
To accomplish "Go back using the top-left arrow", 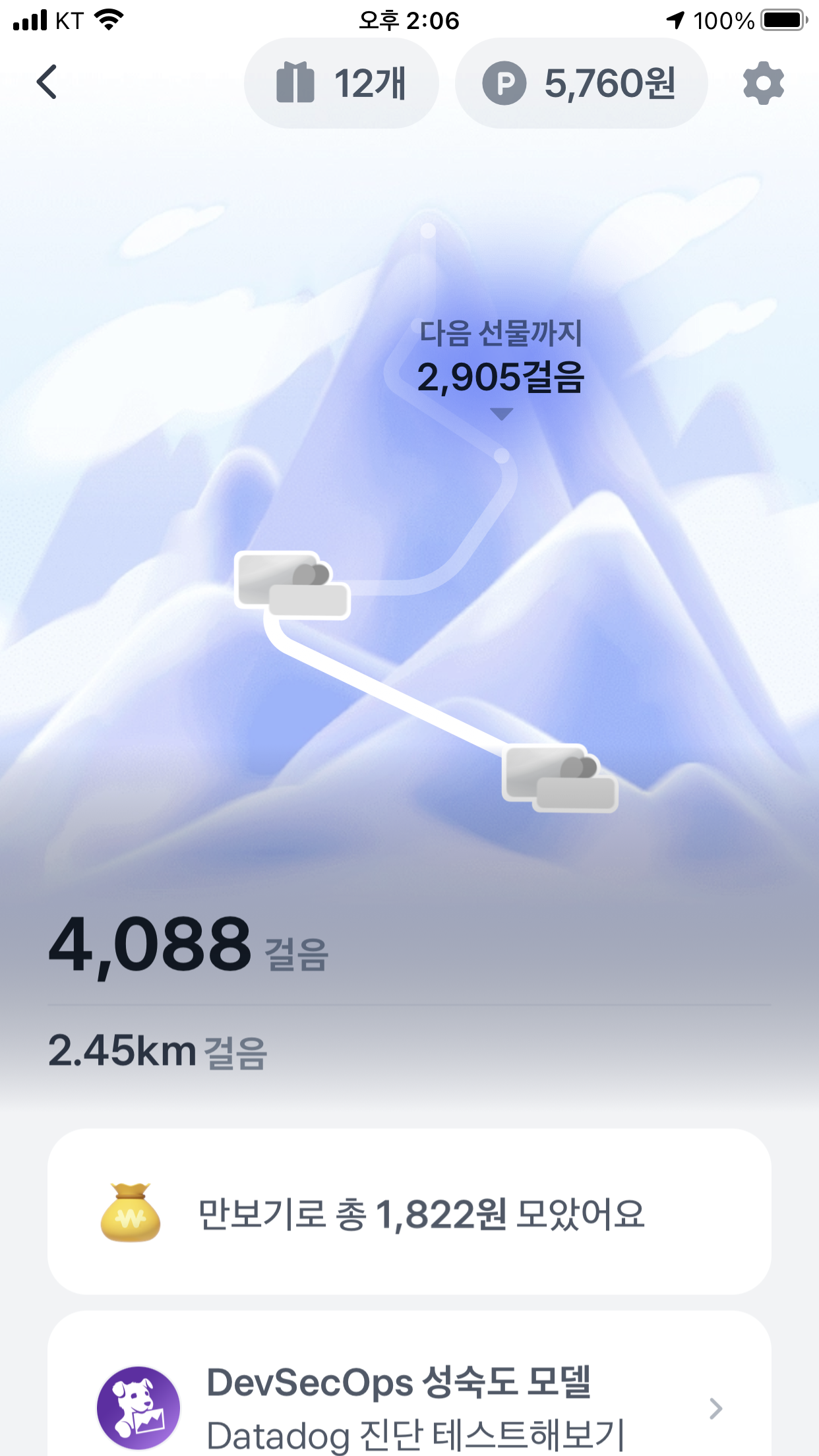I will click(47, 82).
